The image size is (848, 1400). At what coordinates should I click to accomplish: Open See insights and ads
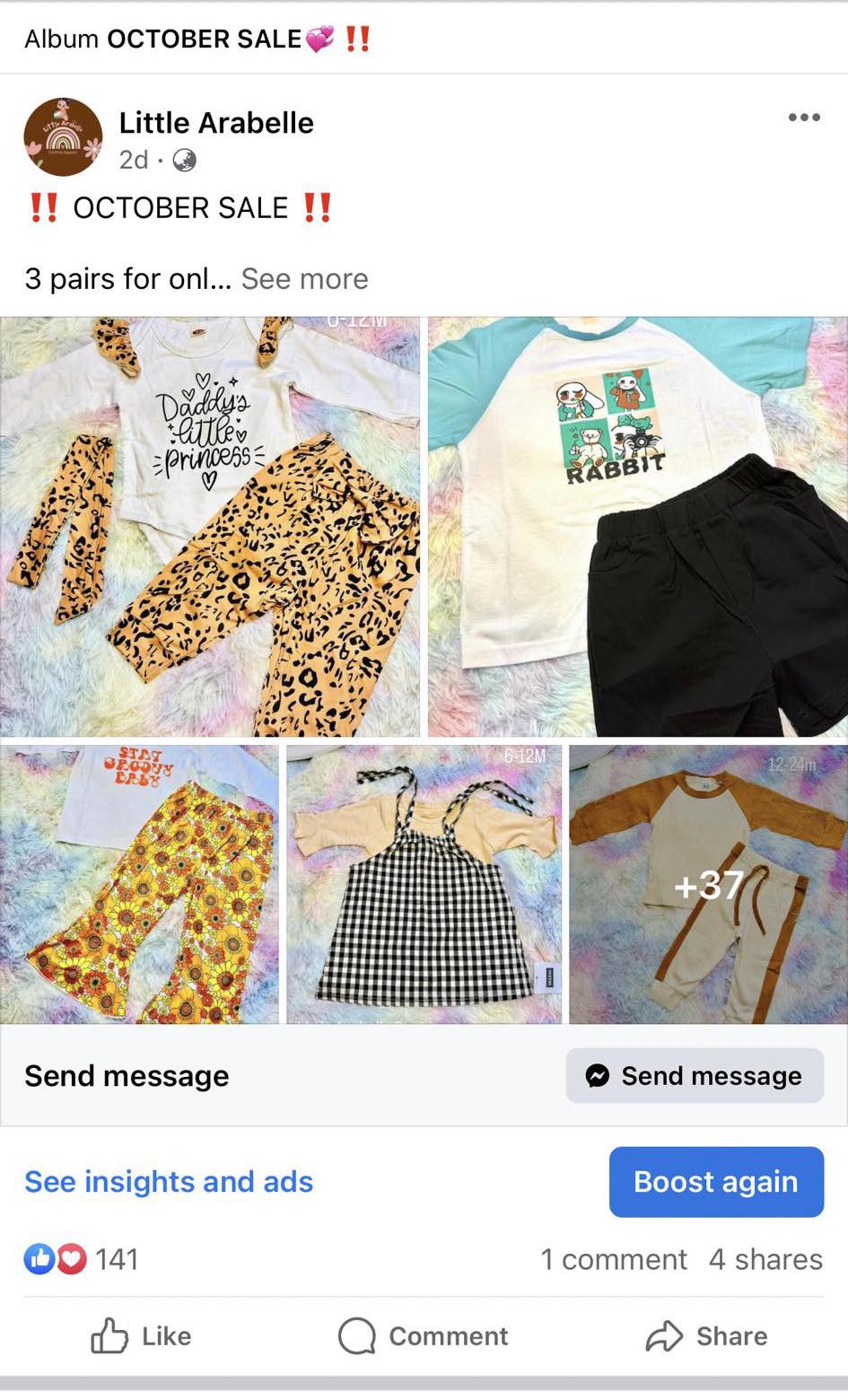(x=169, y=1182)
